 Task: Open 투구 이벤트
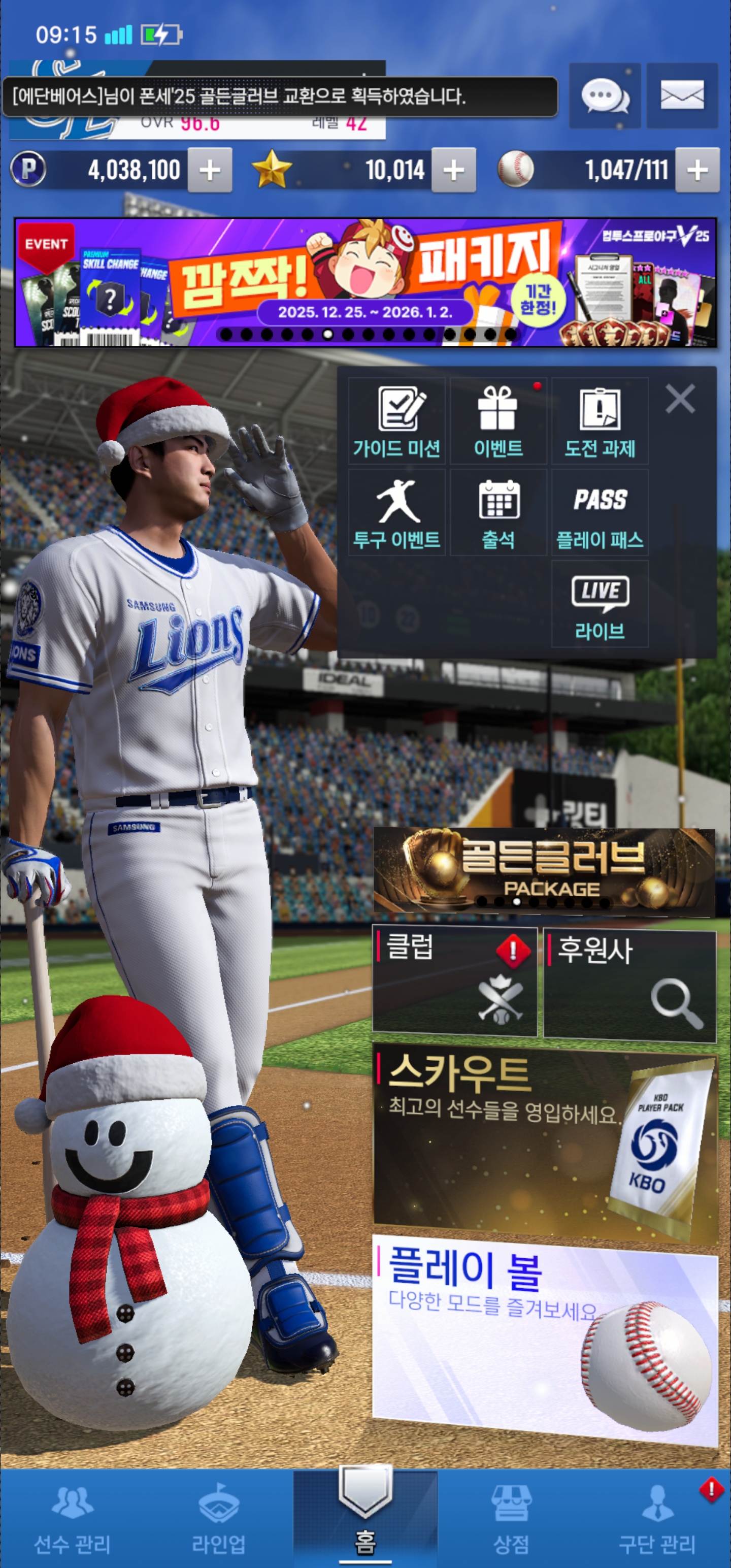pyautogui.click(x=397, y=512)
